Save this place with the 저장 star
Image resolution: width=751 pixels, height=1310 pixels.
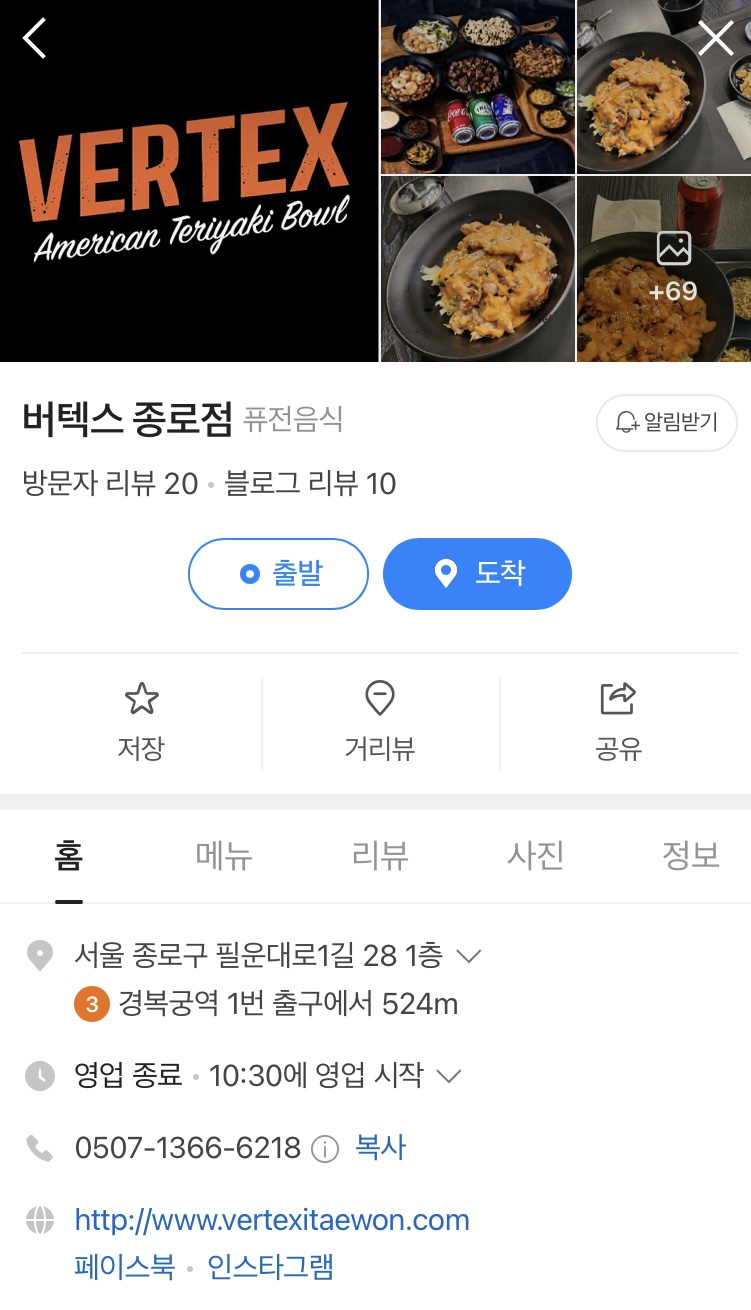pyautogui.click(x=141, y=722)
